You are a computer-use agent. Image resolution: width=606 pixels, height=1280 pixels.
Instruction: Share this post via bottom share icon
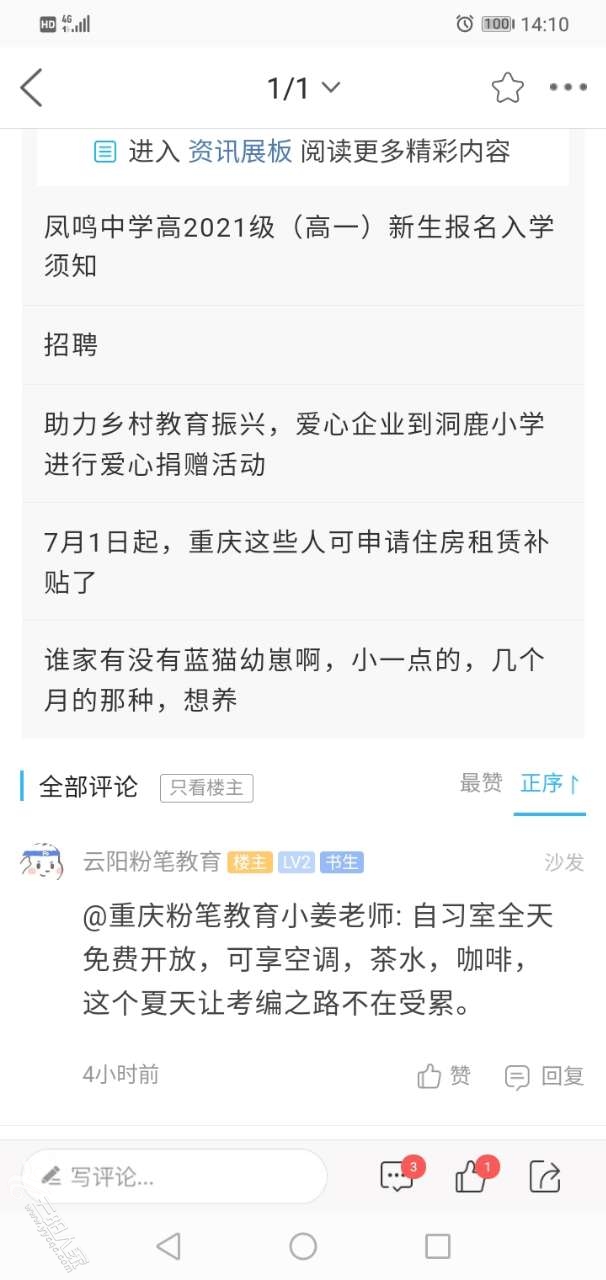pos(545,1176)
